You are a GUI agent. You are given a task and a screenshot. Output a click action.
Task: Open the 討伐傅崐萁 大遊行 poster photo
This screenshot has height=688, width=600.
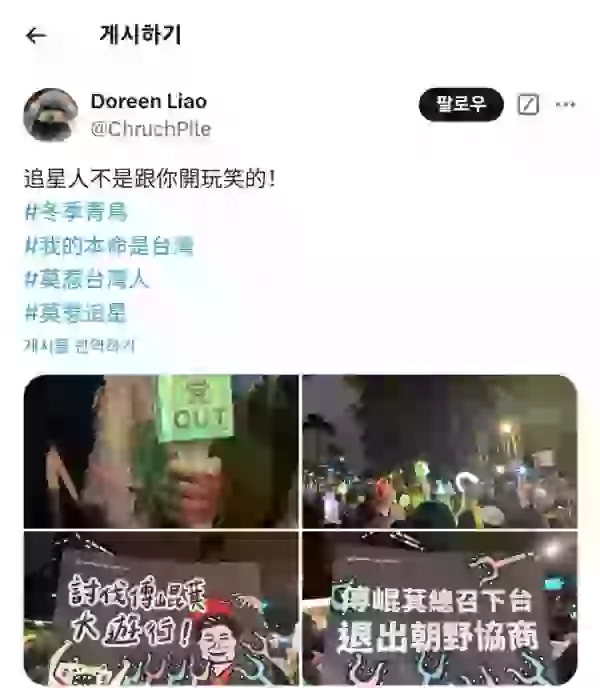161,608
